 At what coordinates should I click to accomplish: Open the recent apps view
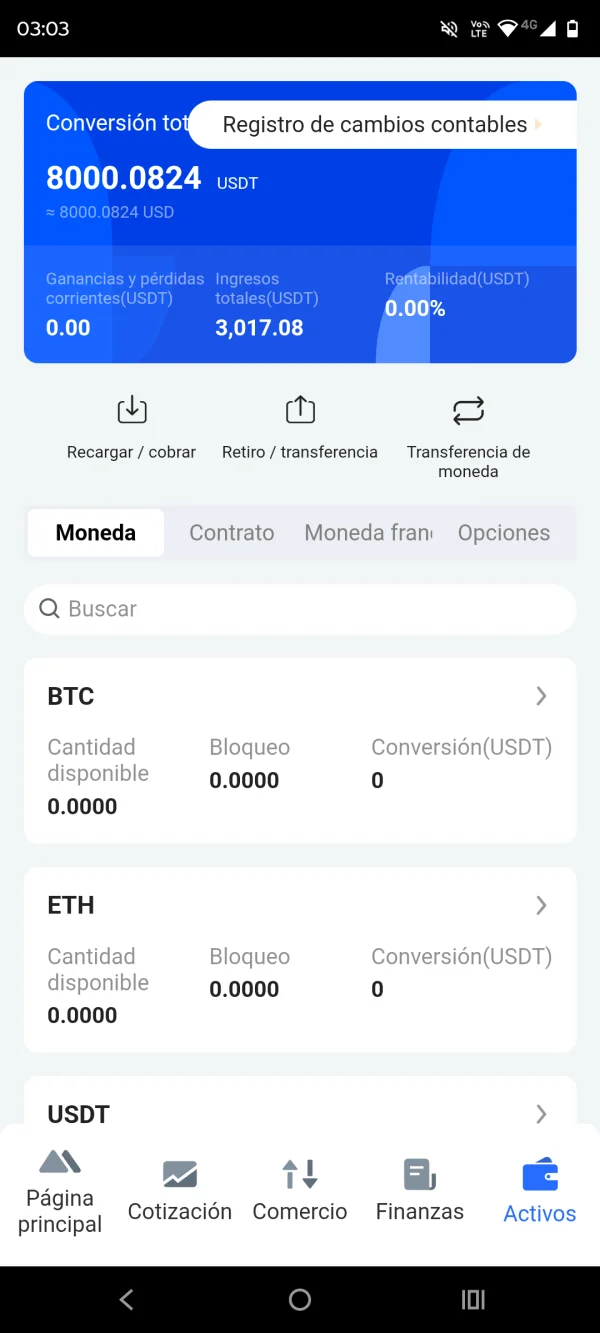pos(473,1299)
